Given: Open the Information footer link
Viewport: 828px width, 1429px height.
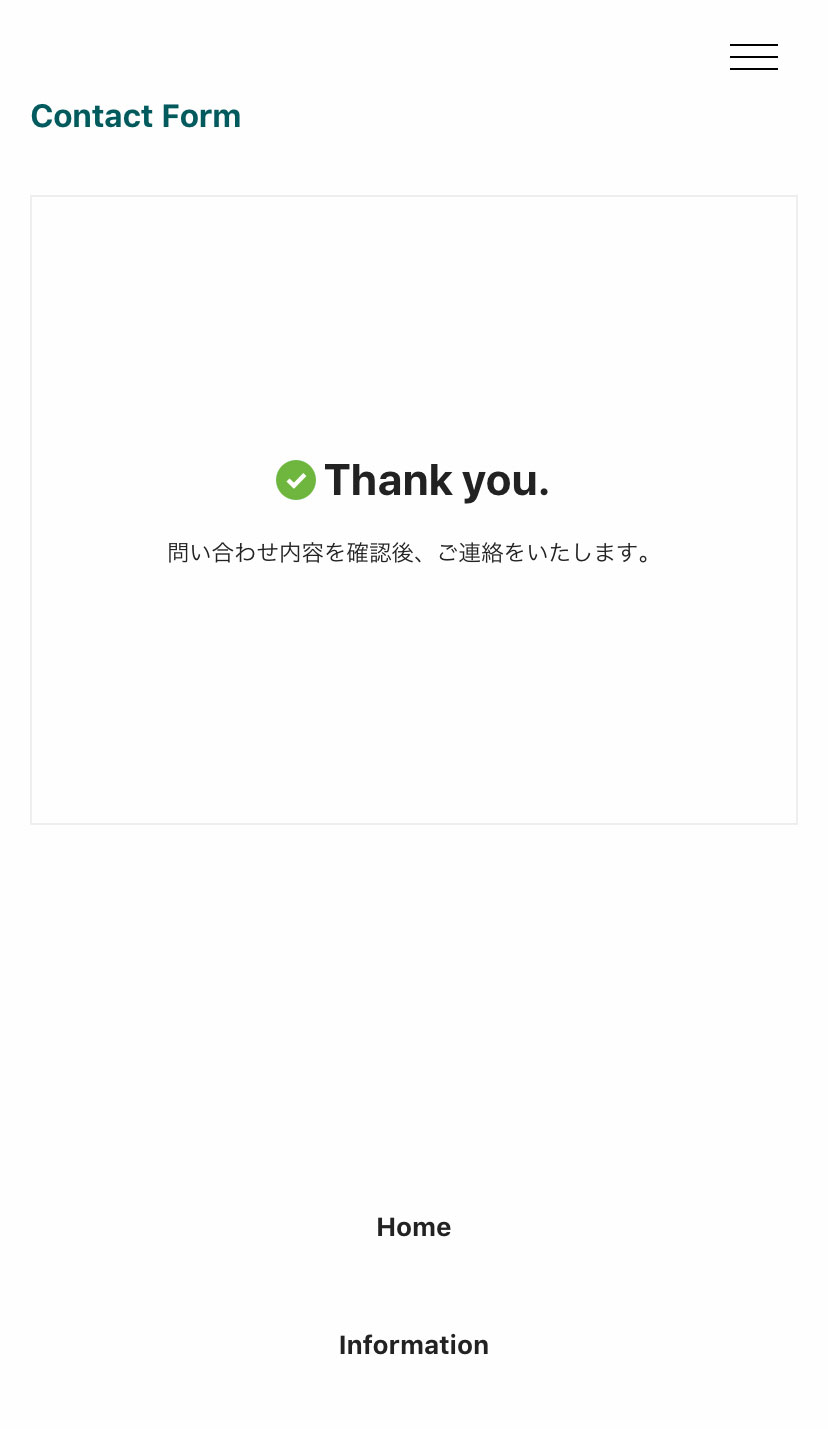Looking at the screenshot, I should pyautogui.click(x=414, y=1345).
